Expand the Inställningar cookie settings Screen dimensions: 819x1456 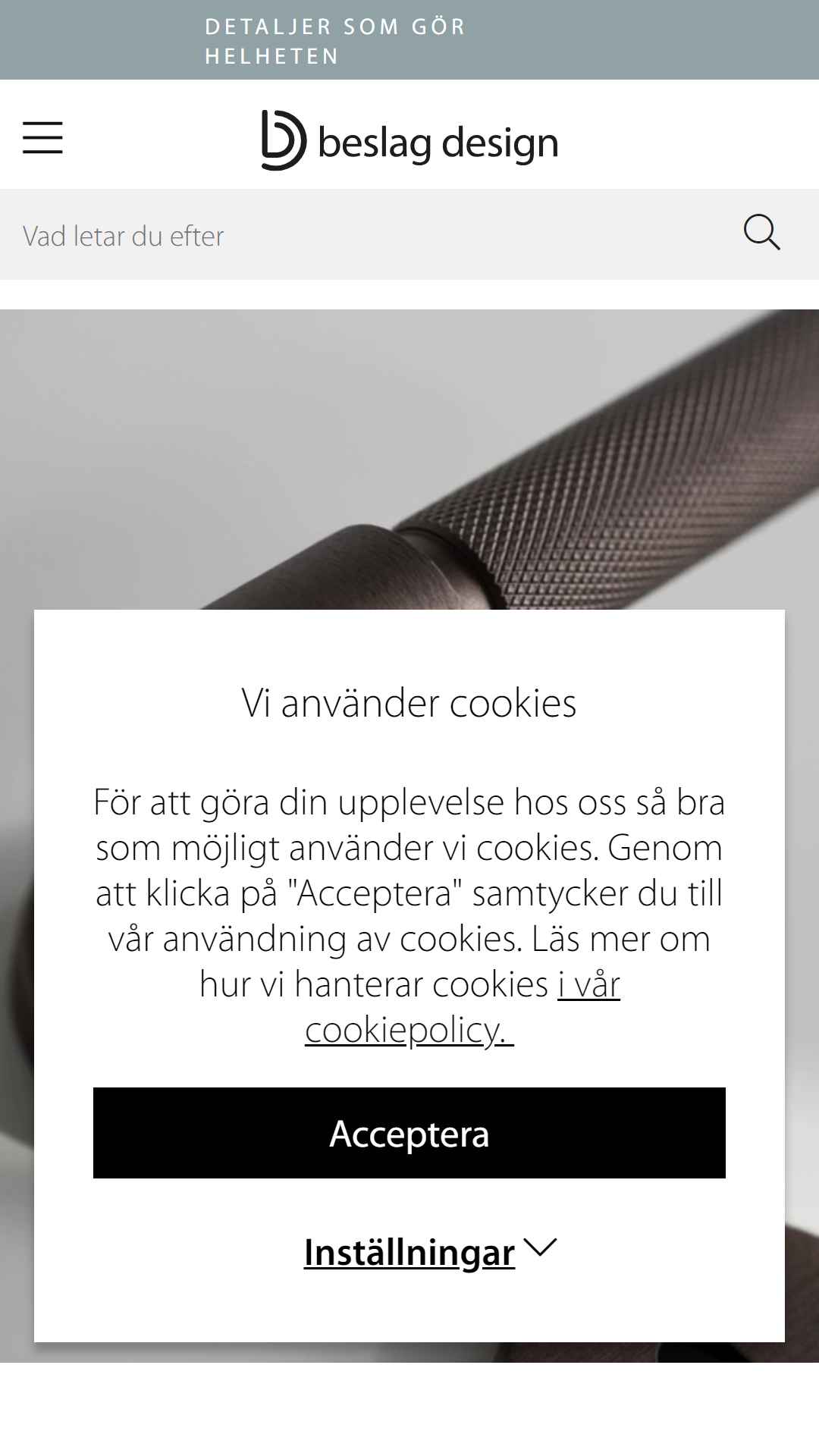click(430, 1251)
